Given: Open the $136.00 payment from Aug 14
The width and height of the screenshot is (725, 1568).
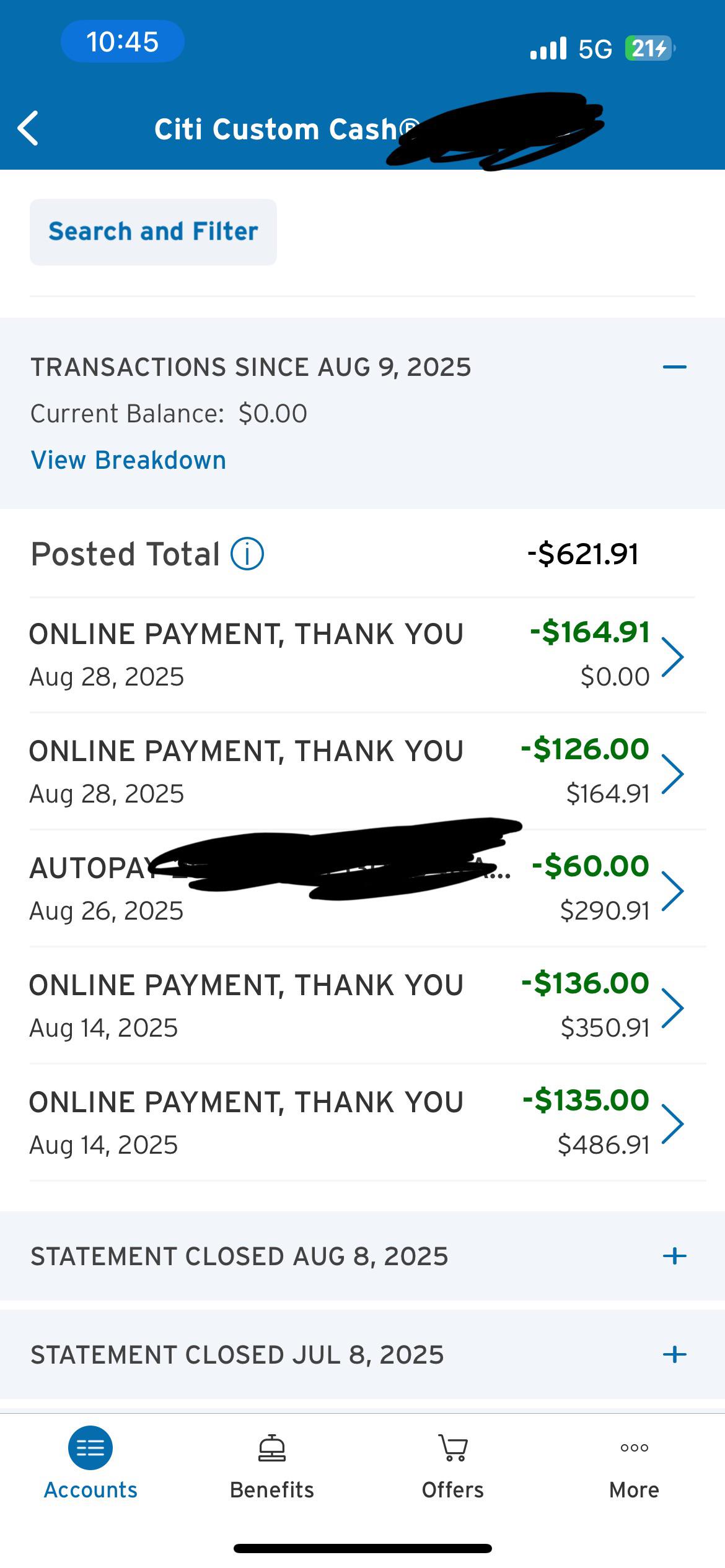Looking at the screenshot, I should coord(362,1006).
